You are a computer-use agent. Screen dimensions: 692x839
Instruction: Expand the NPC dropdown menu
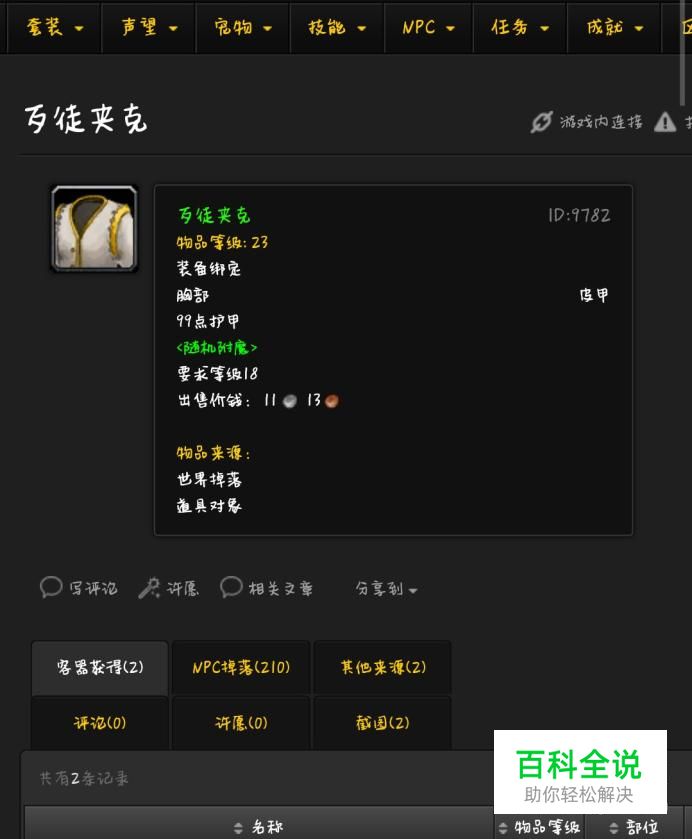coord(428,28)
